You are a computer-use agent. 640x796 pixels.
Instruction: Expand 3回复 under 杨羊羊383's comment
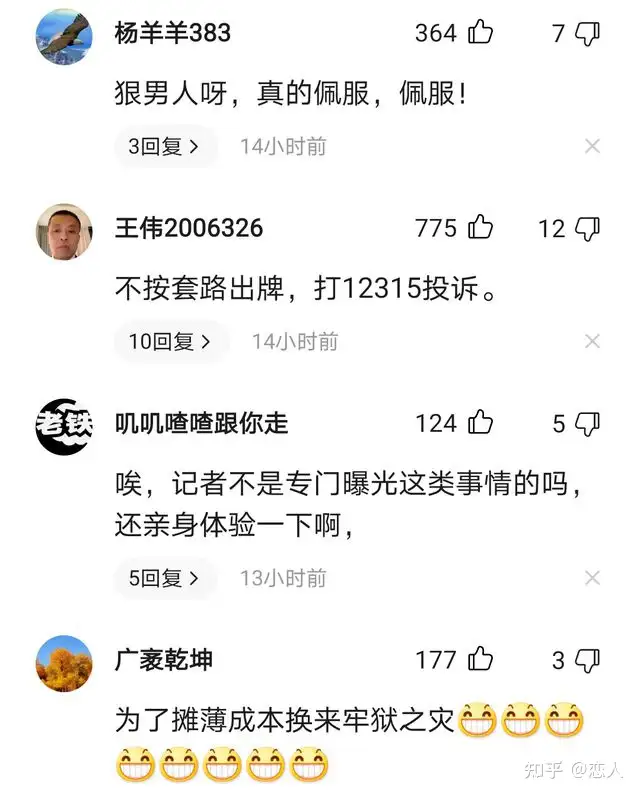[x=165, y=147]
